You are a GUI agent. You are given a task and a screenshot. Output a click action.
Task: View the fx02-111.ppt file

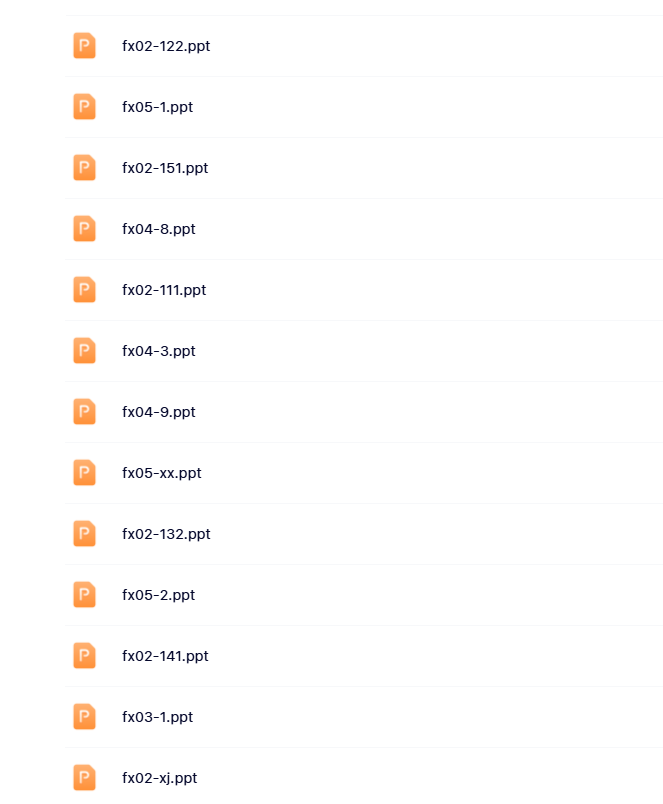tap(164, 290)
